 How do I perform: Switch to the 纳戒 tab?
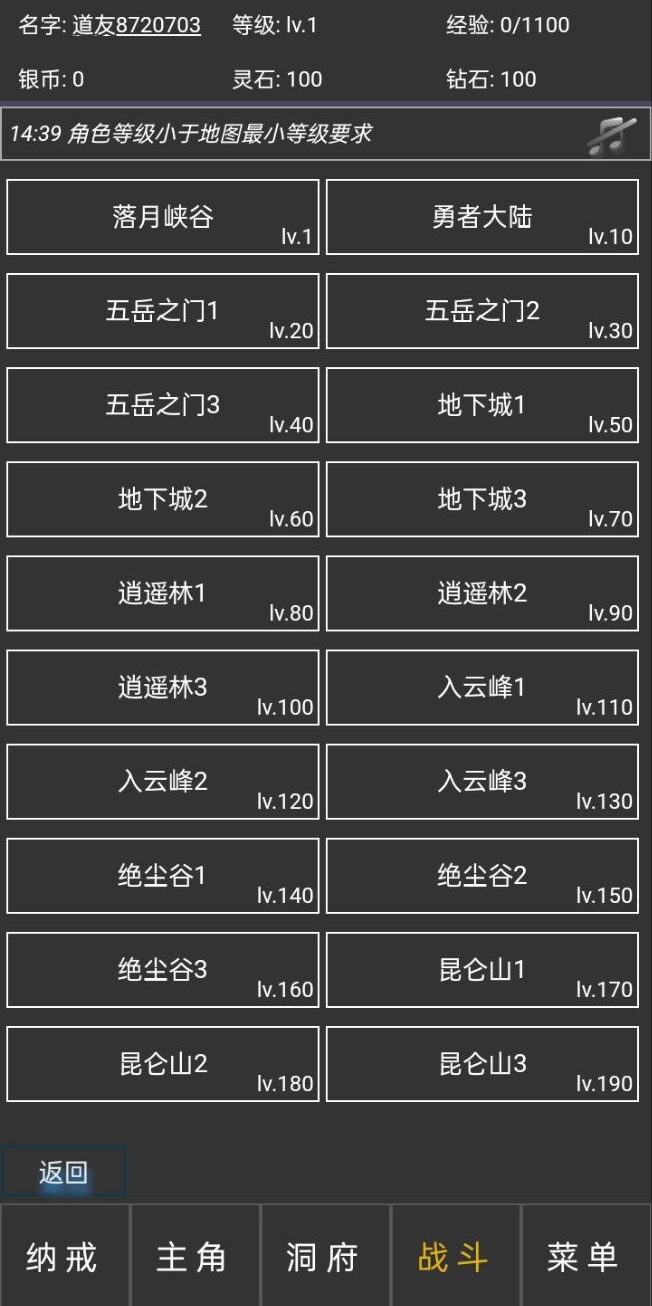pyautogui.click(x=64, y=1256)
